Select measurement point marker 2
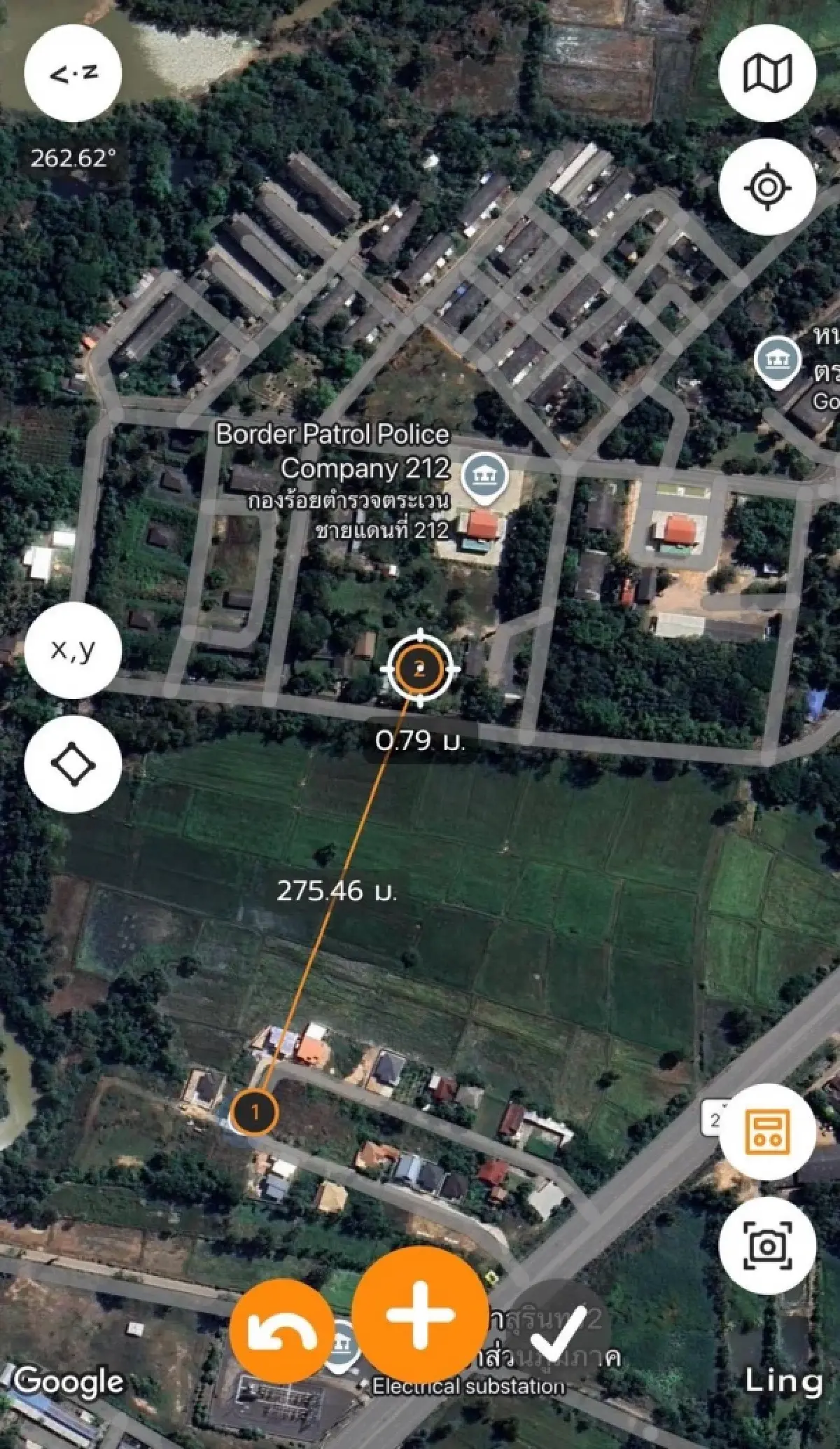 (419, 669)
